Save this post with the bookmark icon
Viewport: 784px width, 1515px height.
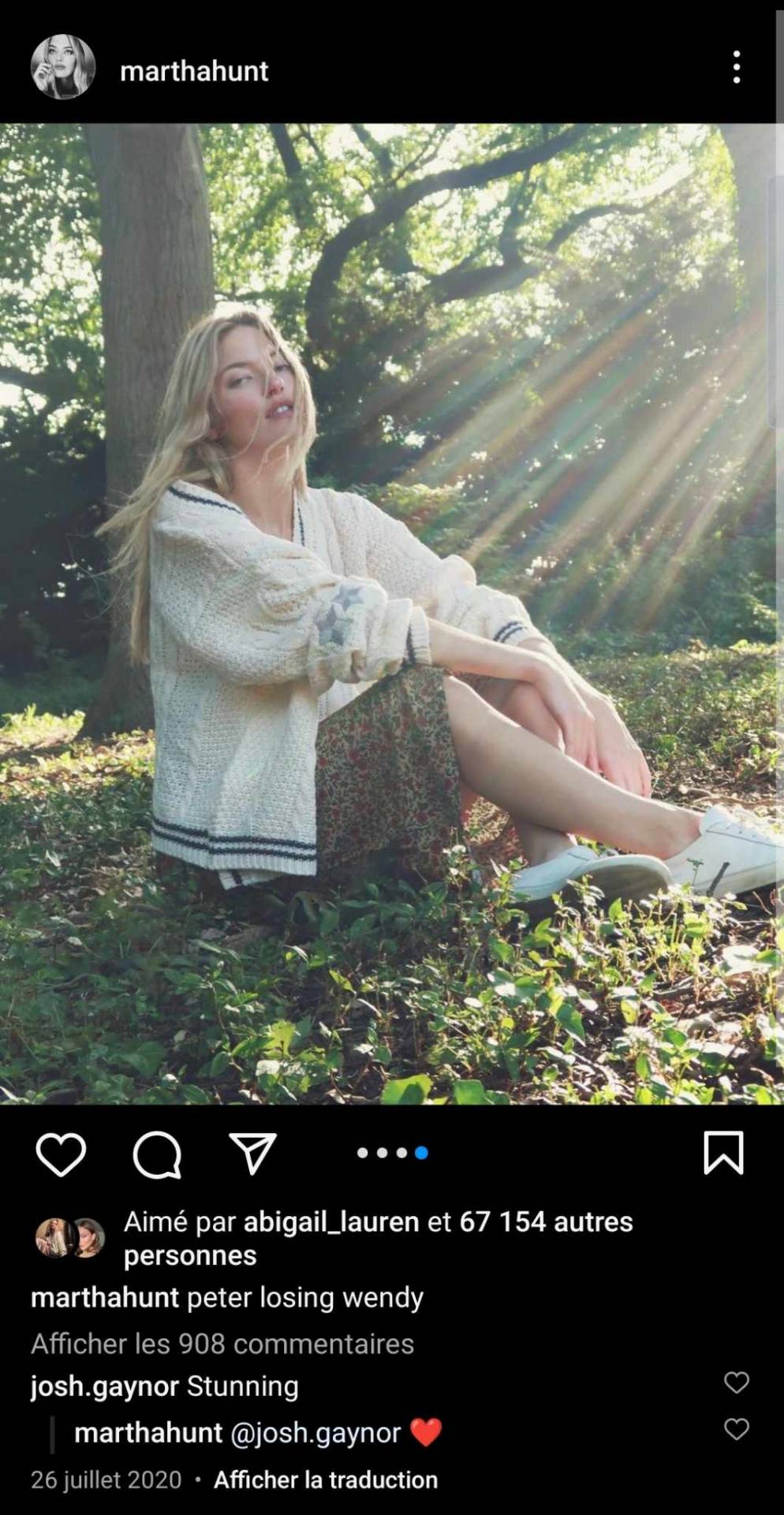(722, 1153)
